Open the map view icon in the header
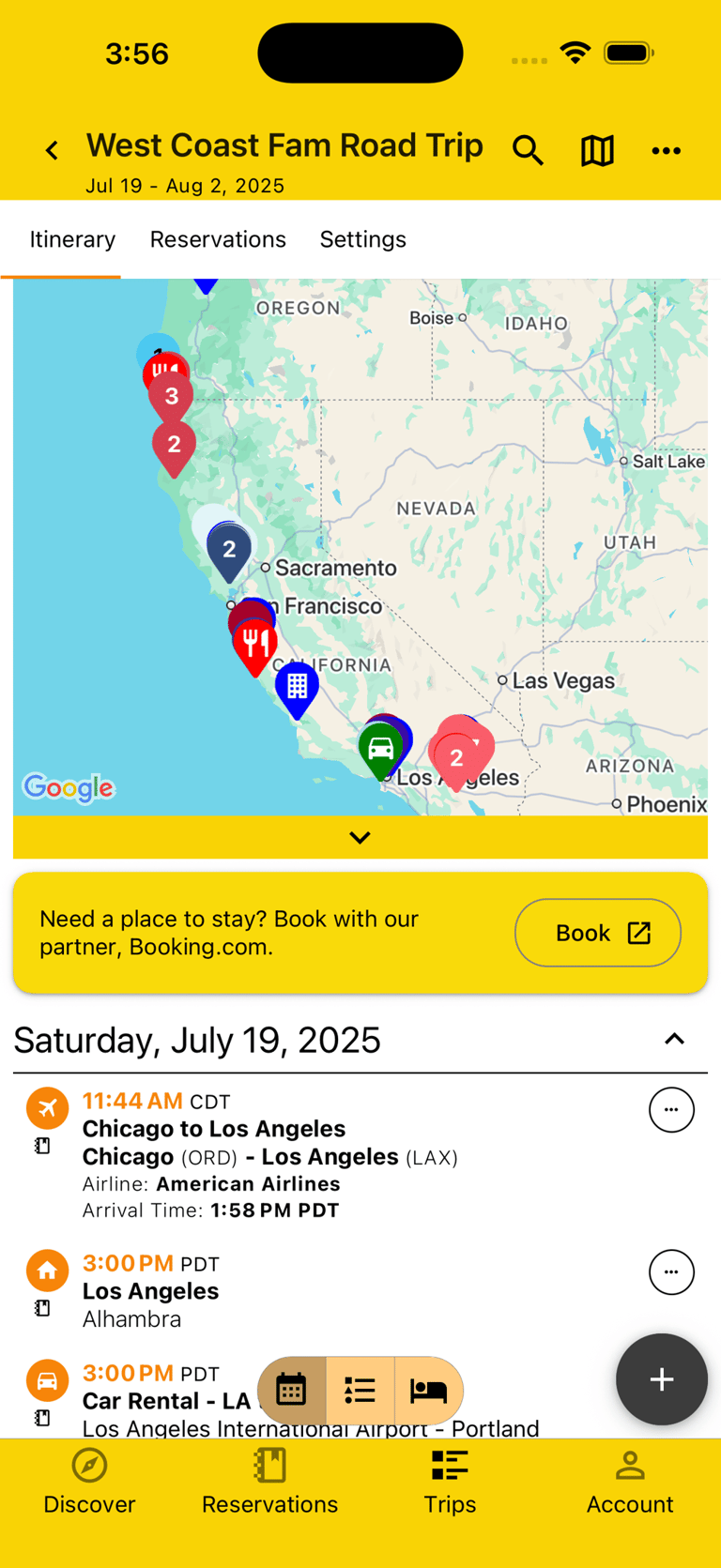Viewport: 721px width, 1568px height. point(597,150)
